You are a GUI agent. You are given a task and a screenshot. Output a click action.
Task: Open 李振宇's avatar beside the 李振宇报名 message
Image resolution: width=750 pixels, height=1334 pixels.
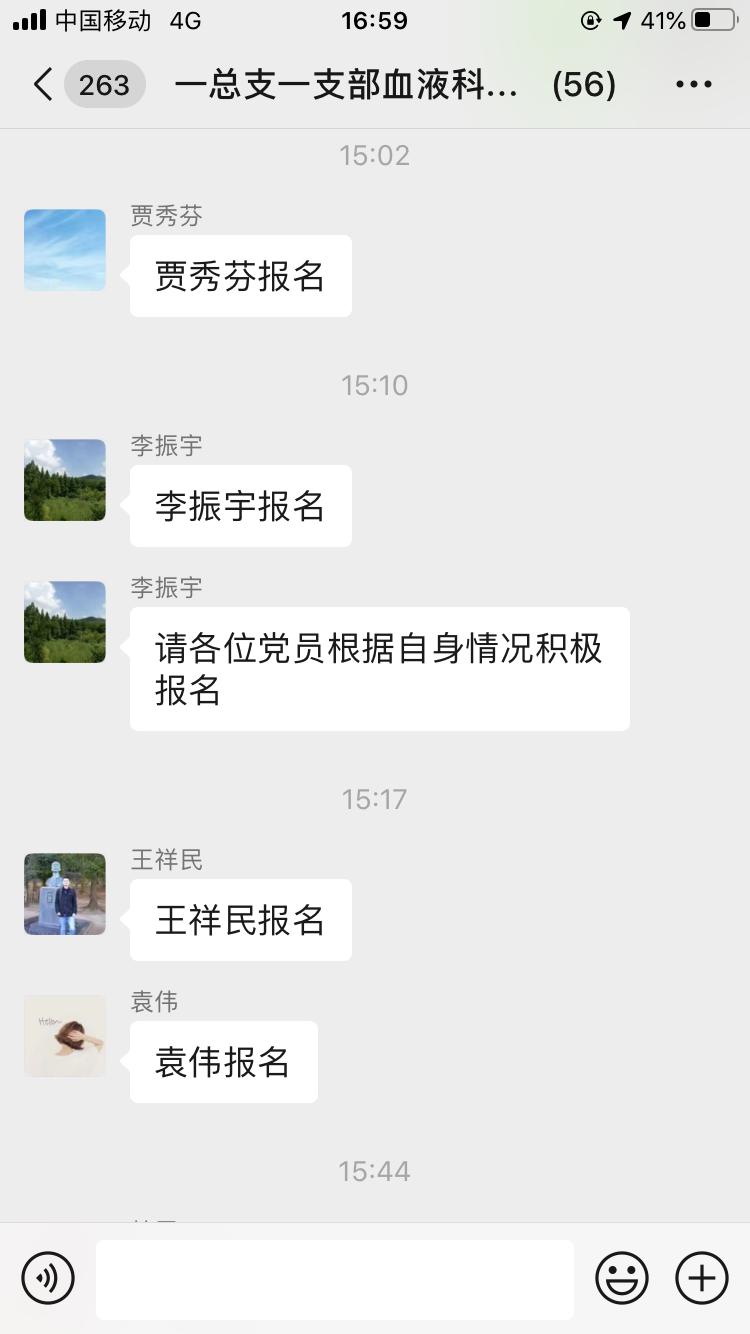point(65,480)
